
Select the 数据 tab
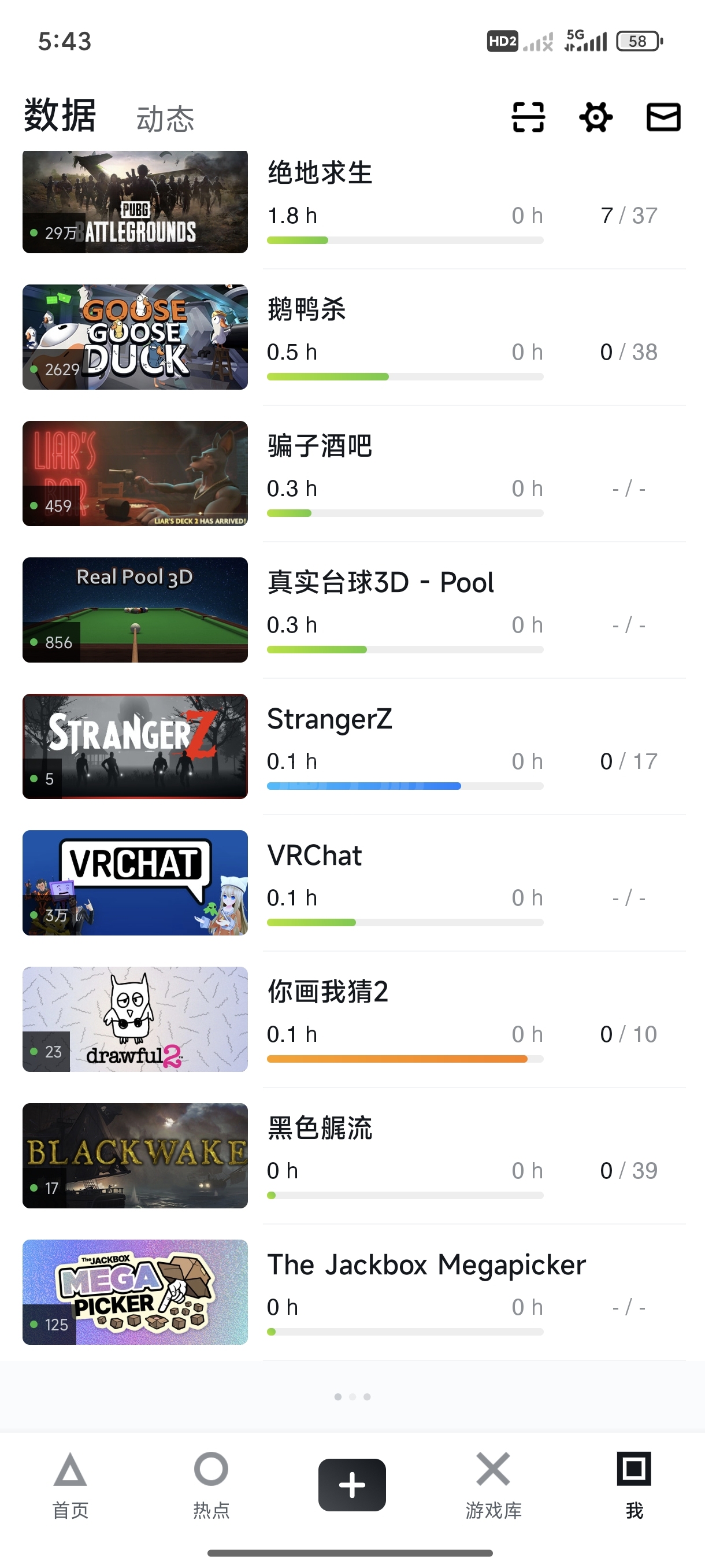60,116
